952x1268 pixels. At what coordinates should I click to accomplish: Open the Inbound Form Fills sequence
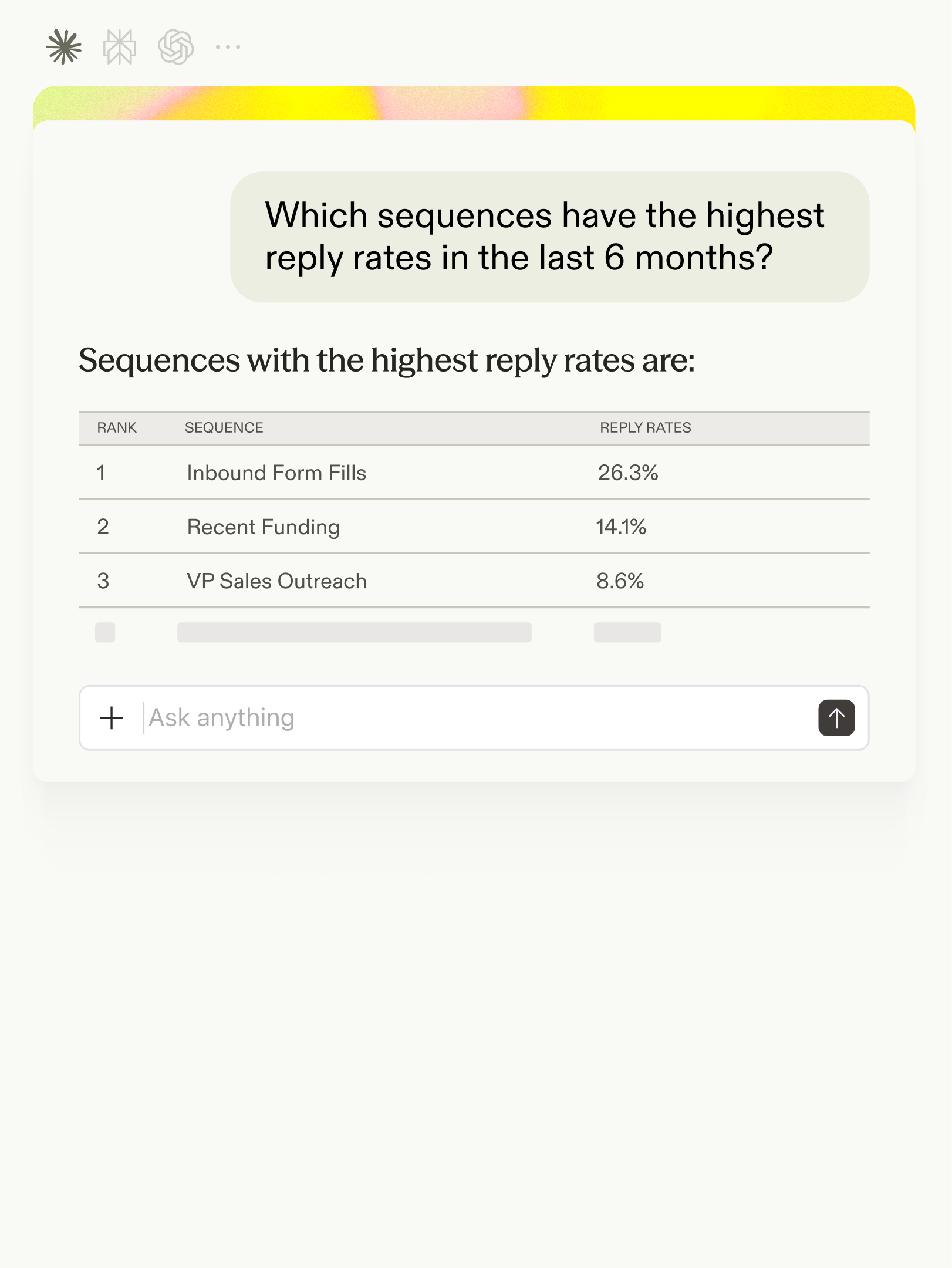click(x=276, y=473)
